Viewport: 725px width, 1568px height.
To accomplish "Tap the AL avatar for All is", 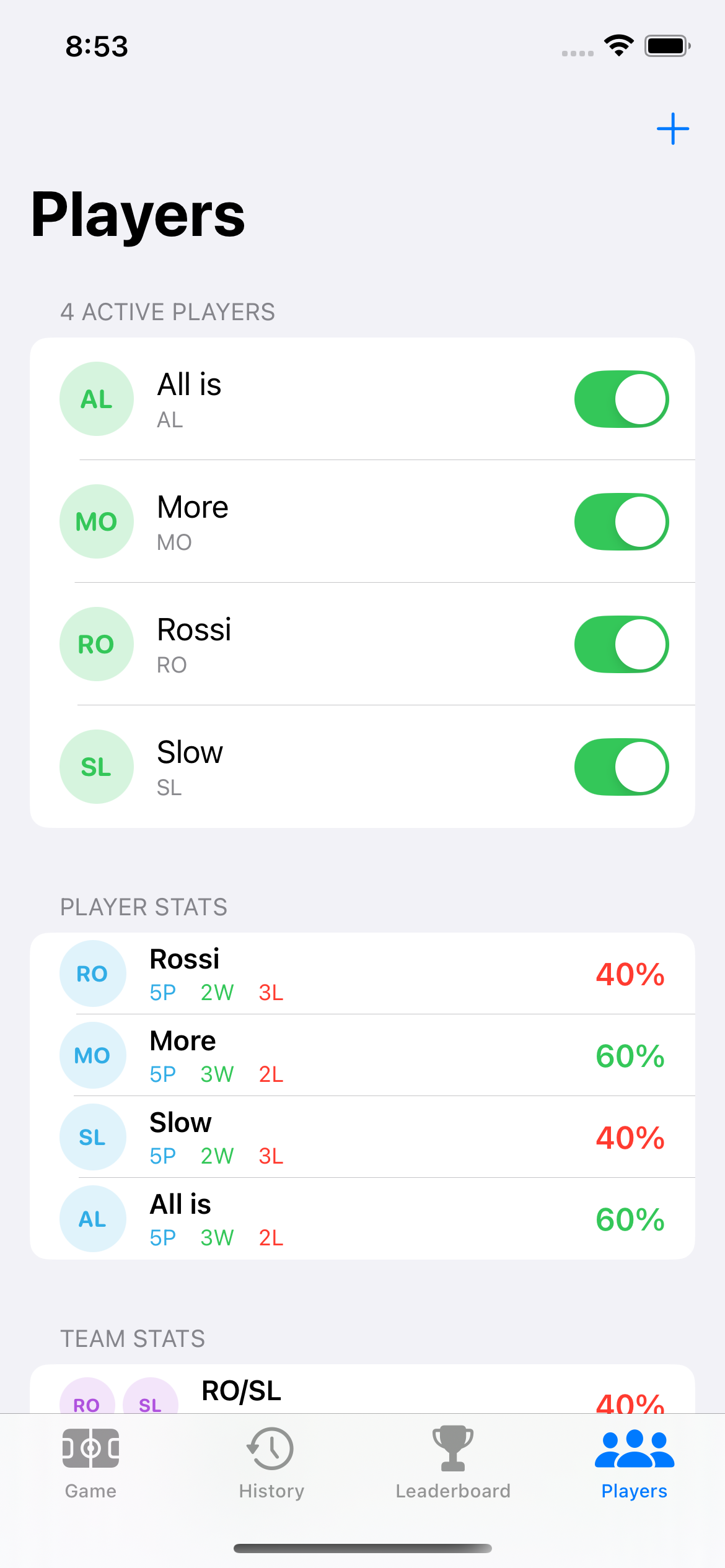I will [96, 399].
